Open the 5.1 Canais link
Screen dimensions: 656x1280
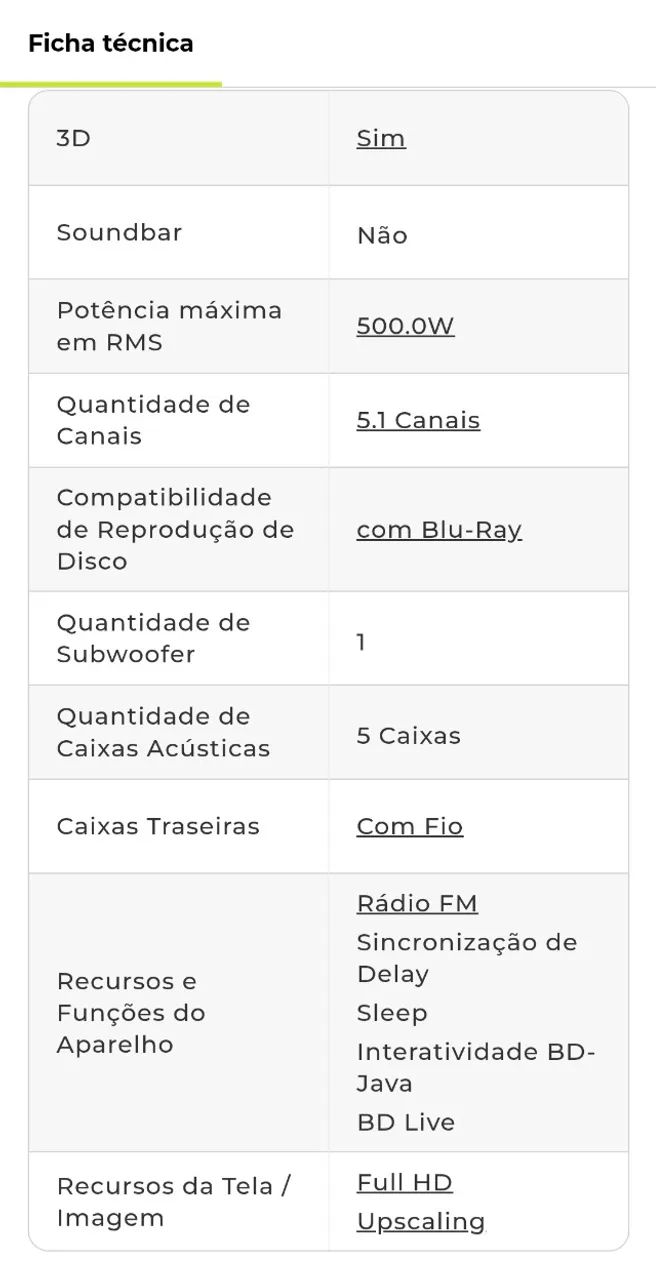(x=418, y=420)
